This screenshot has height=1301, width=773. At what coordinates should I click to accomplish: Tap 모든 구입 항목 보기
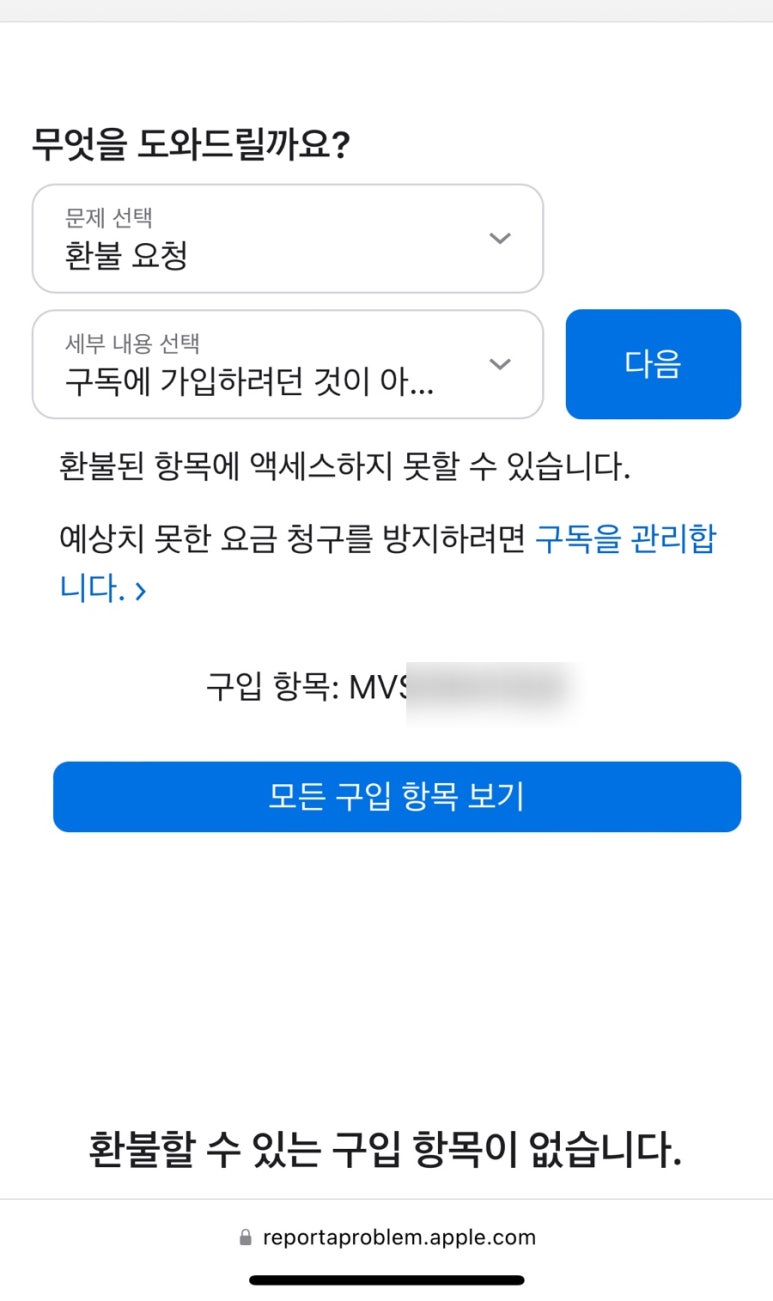[397, 797]
